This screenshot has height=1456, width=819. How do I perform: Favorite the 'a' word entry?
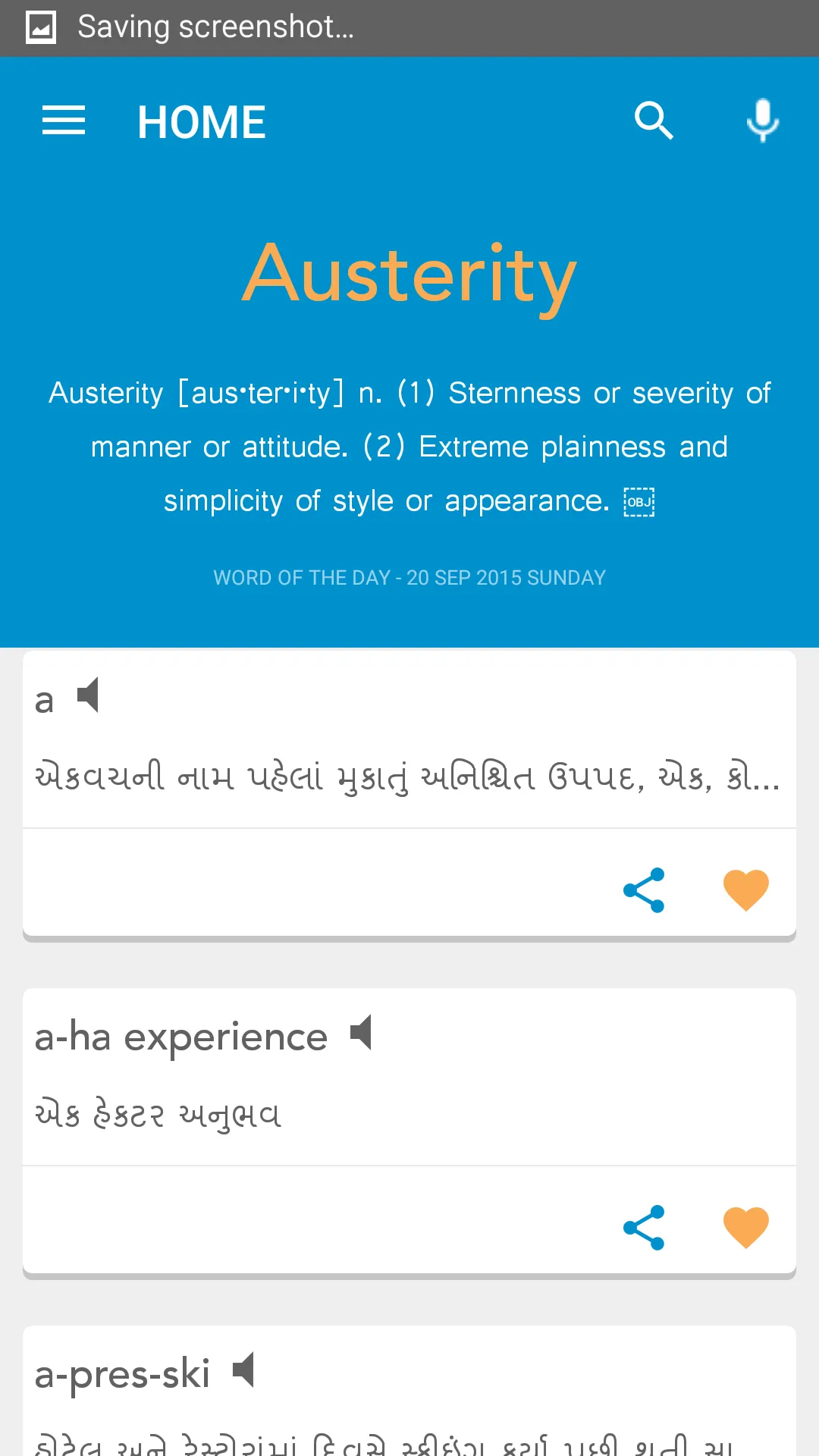(745, 890)
